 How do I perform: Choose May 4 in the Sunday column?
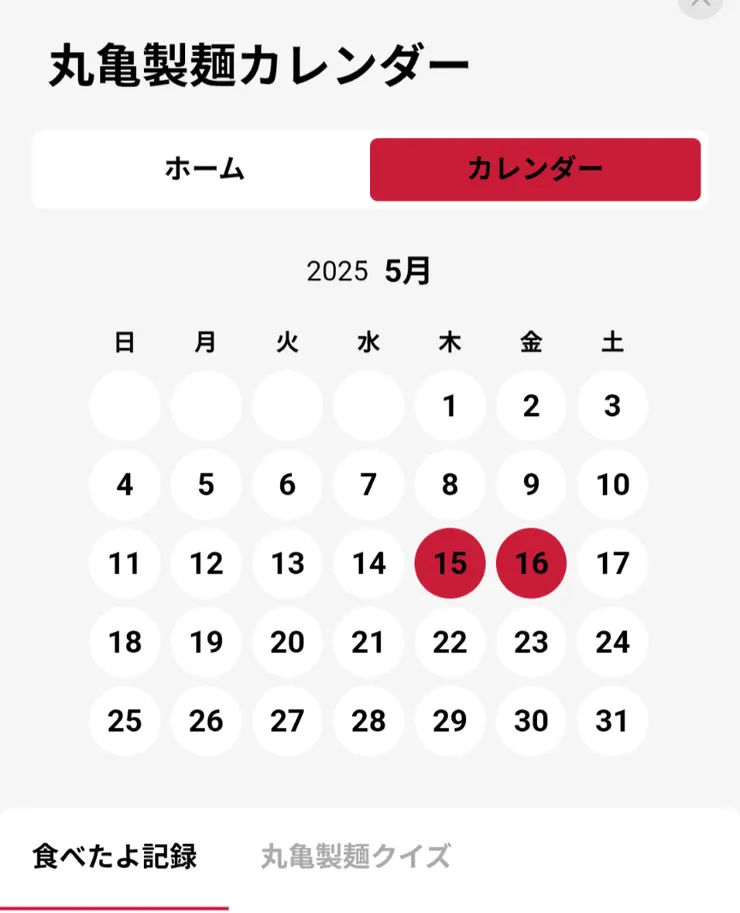click(124, 484)
